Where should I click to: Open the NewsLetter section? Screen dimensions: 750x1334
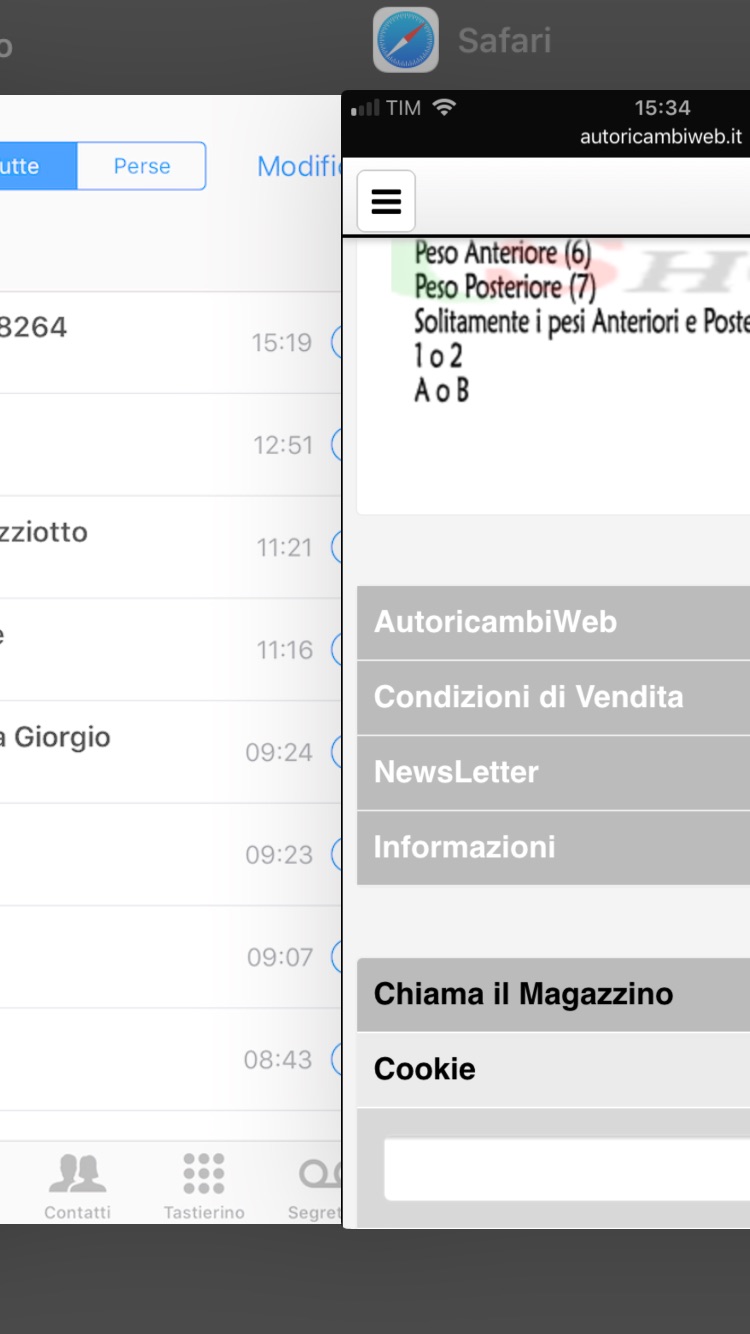coord(553,772)
